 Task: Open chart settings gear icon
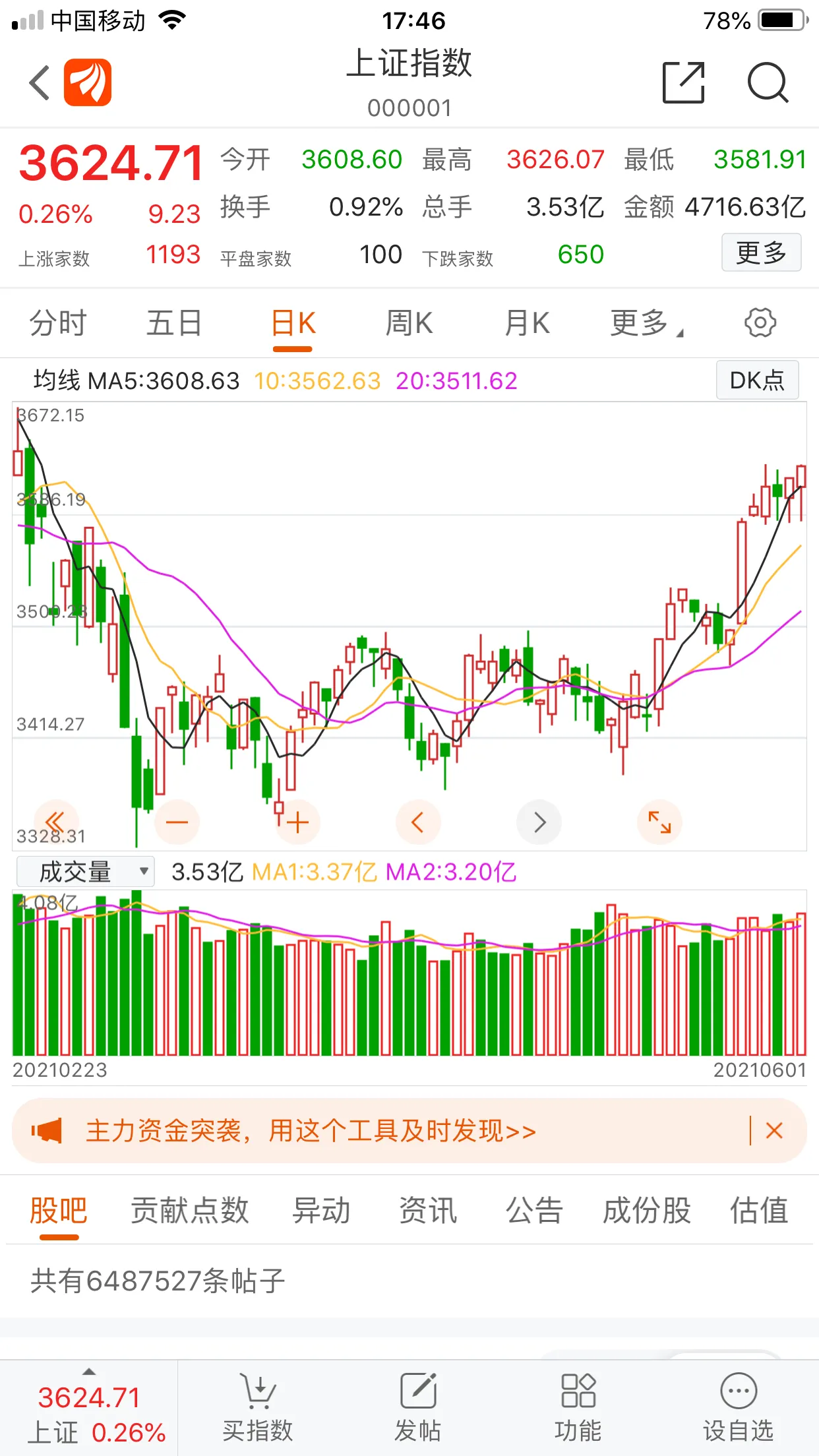760,323
